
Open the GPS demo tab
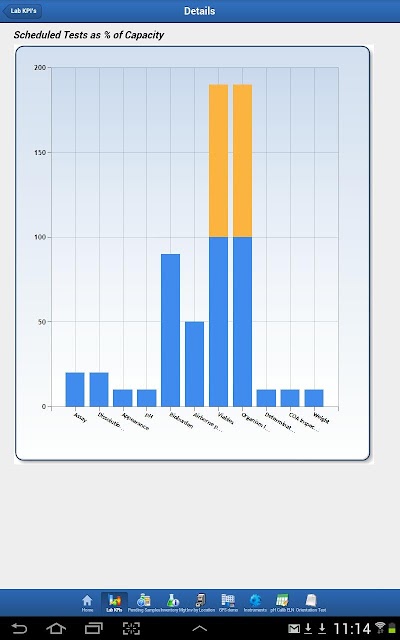(228, 603)
